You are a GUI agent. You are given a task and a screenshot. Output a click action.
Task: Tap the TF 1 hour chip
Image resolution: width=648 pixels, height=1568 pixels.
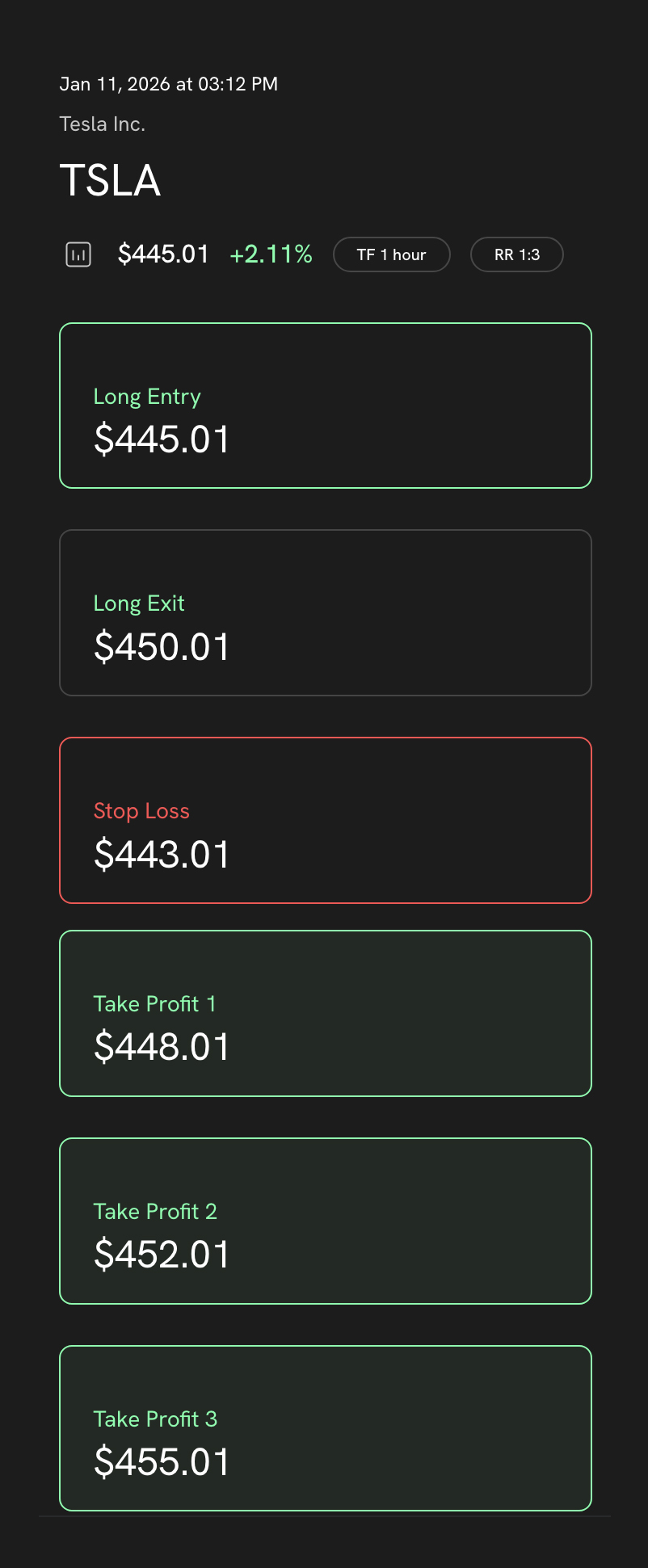392,254
